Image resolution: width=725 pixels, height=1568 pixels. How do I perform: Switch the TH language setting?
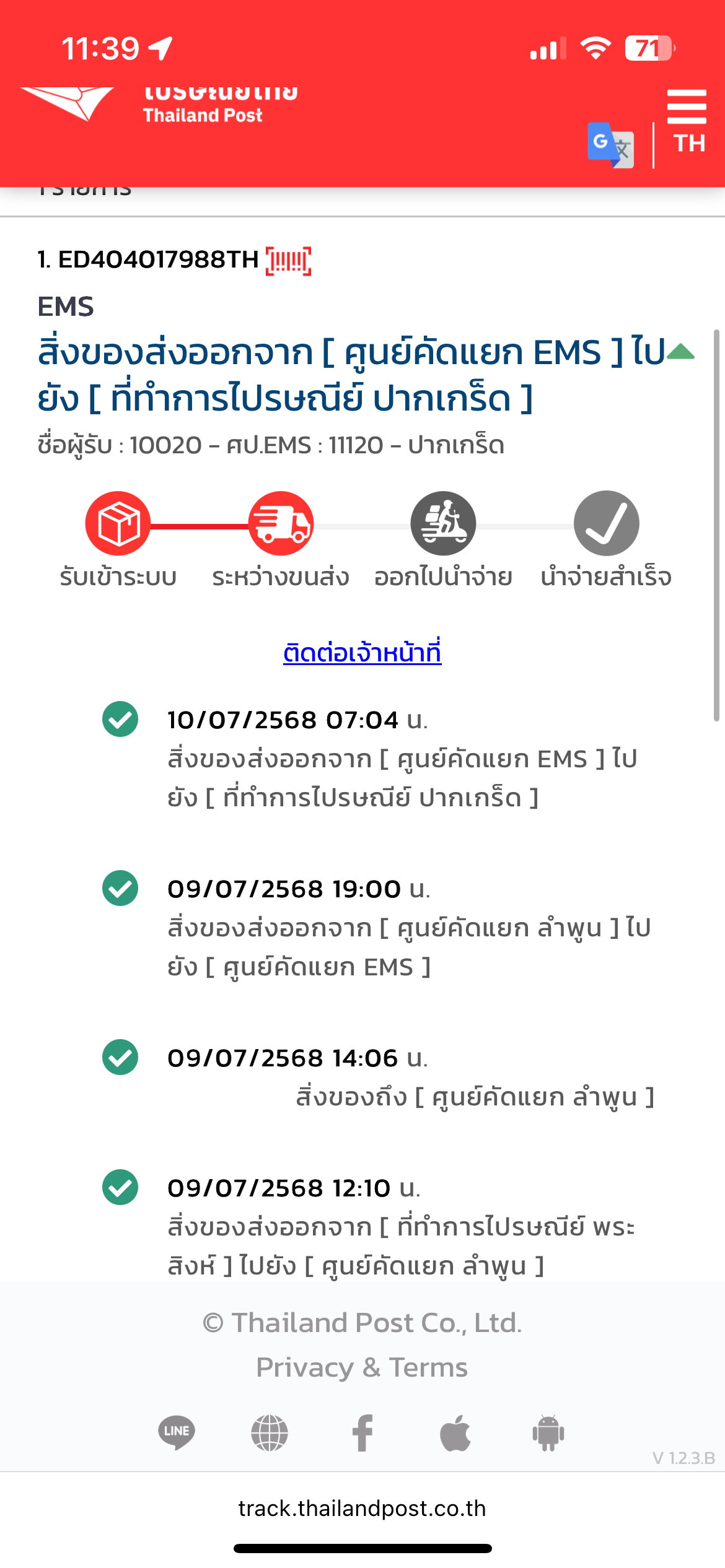(689, 143)
